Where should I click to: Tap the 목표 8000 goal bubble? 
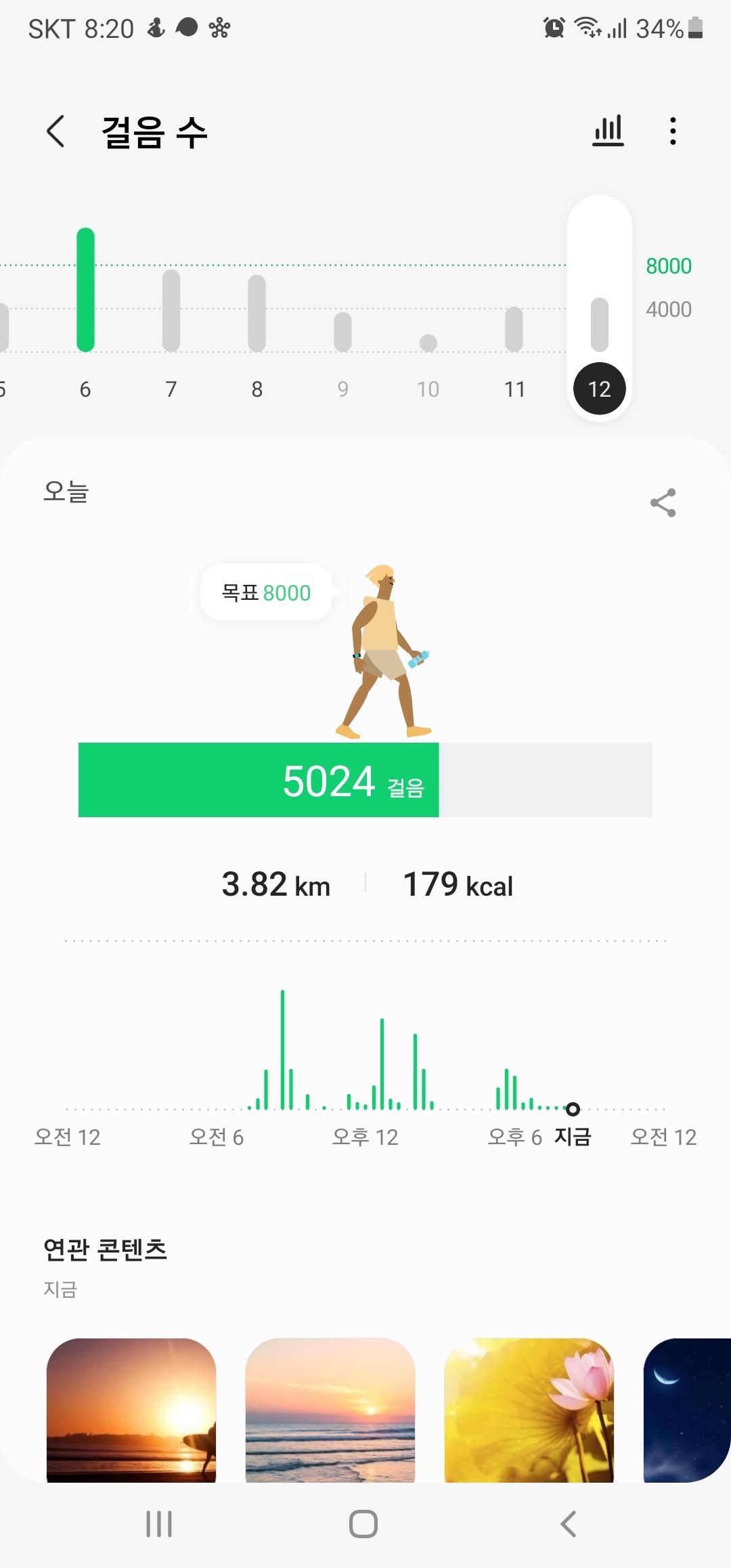(266, 592)
